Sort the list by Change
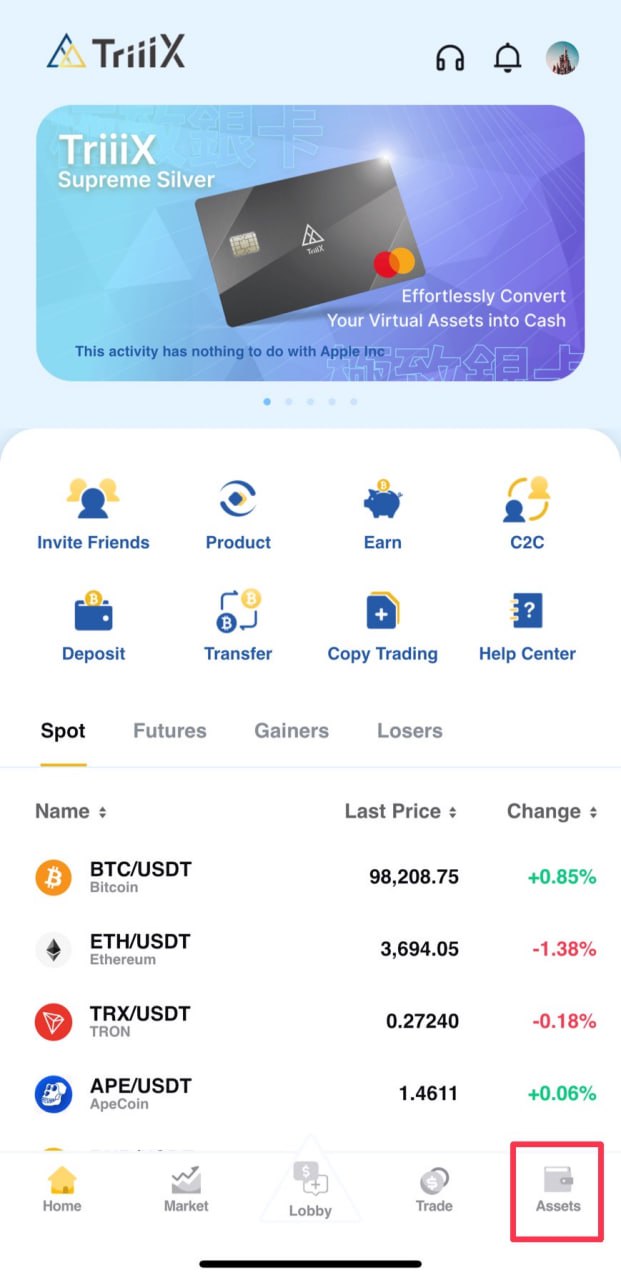The image size is (621, 1280). pyautogui.click(x=551, y=811)
